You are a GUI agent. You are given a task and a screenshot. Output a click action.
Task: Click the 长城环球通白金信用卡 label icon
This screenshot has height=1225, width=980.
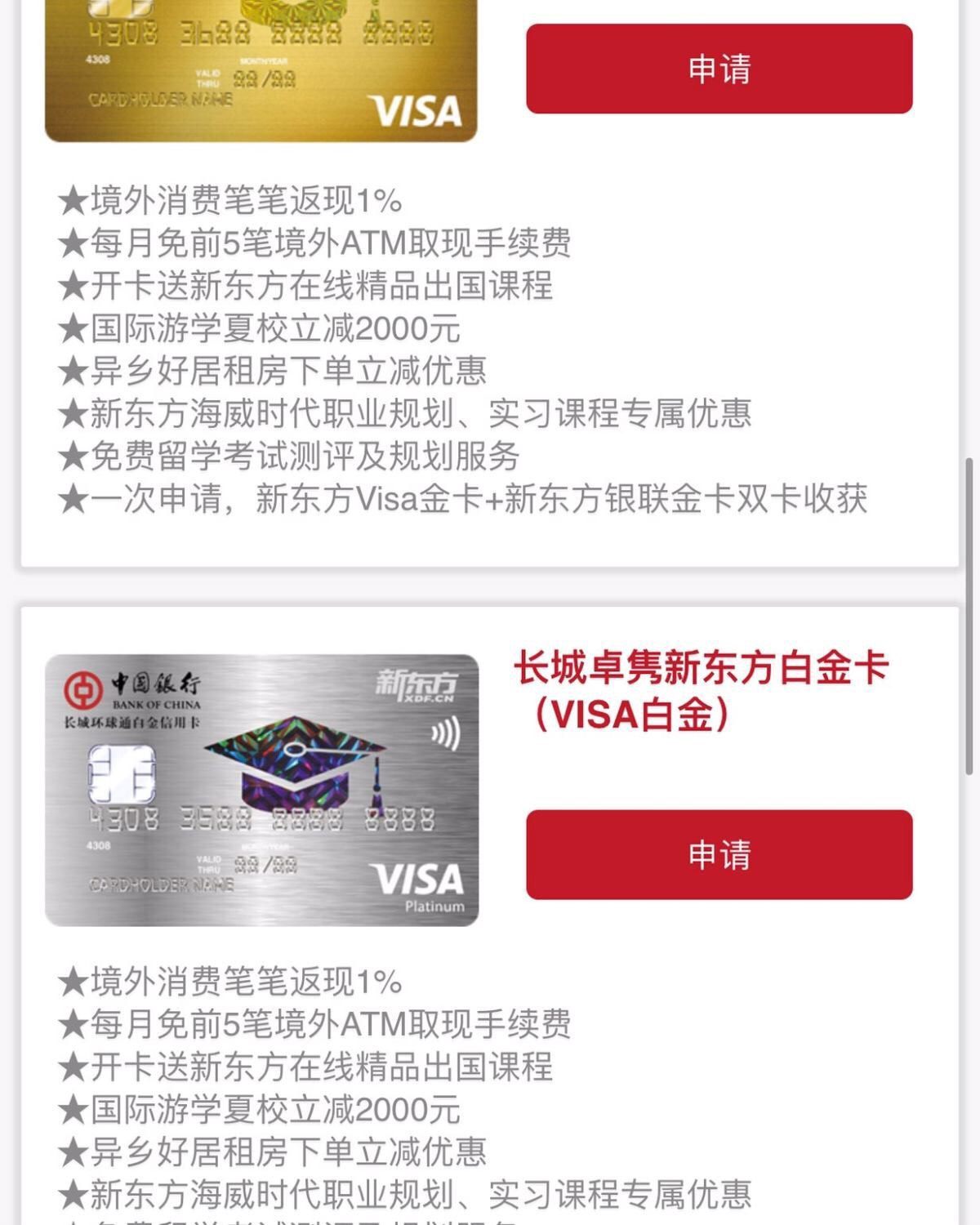[131, 719]
